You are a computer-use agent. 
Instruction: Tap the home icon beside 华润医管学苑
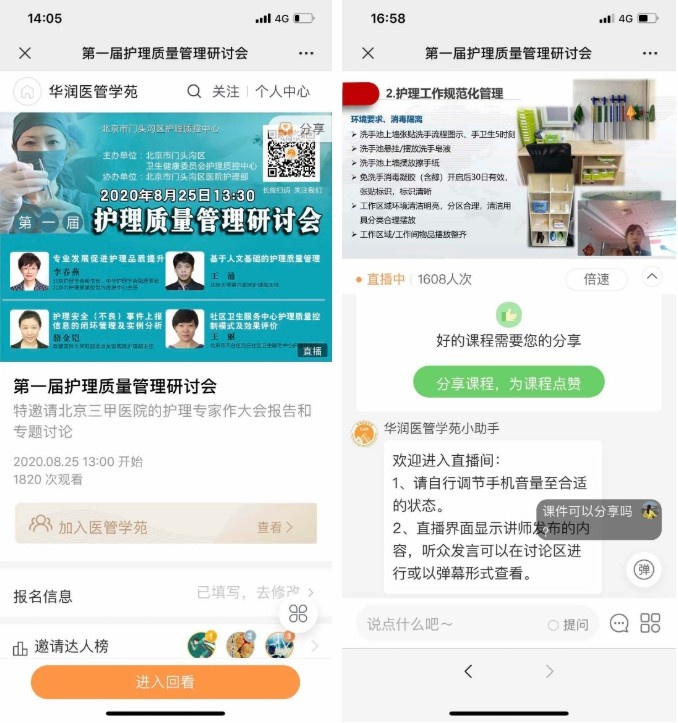pyautogui.click(x=27, y=92)
